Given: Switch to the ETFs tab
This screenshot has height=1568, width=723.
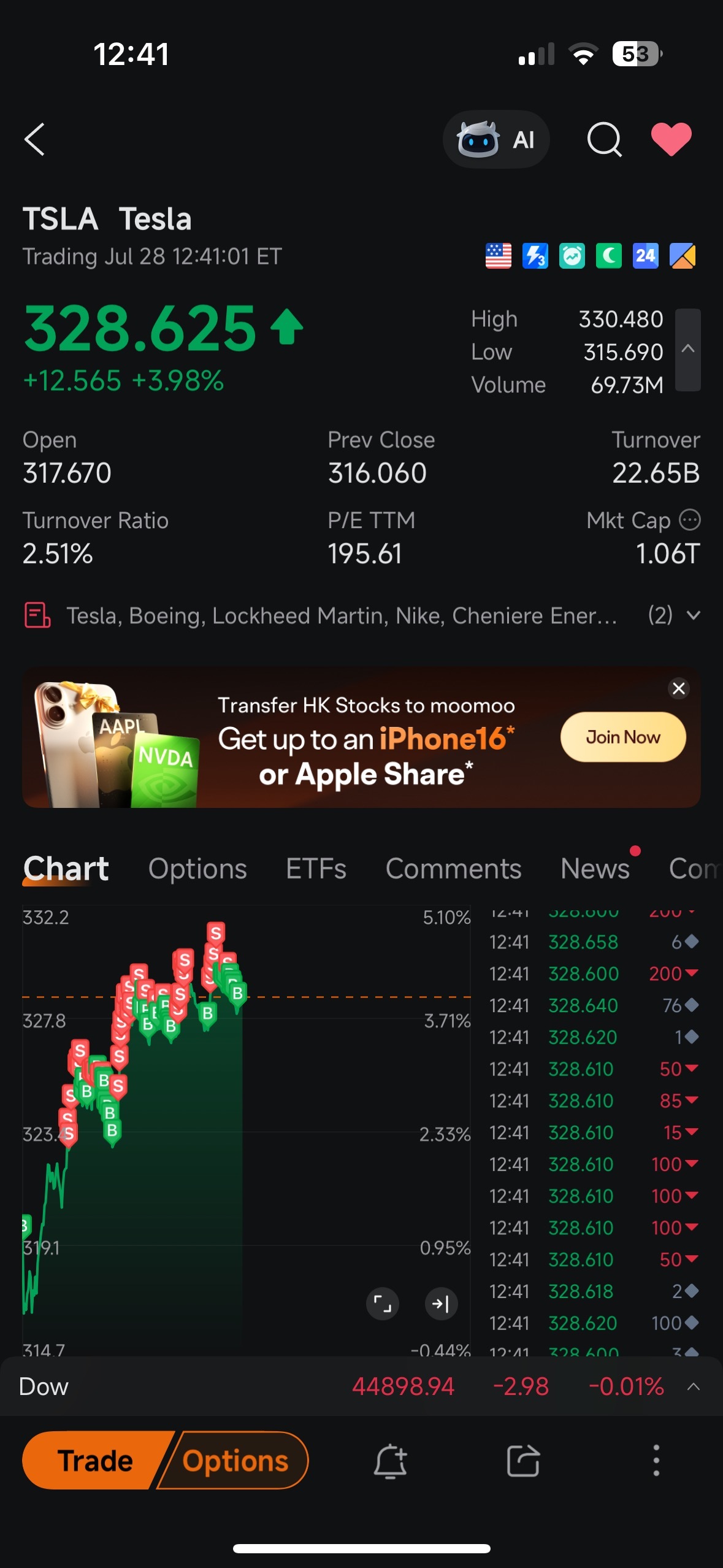Looking at the screenshot, I should click(316, 869).
